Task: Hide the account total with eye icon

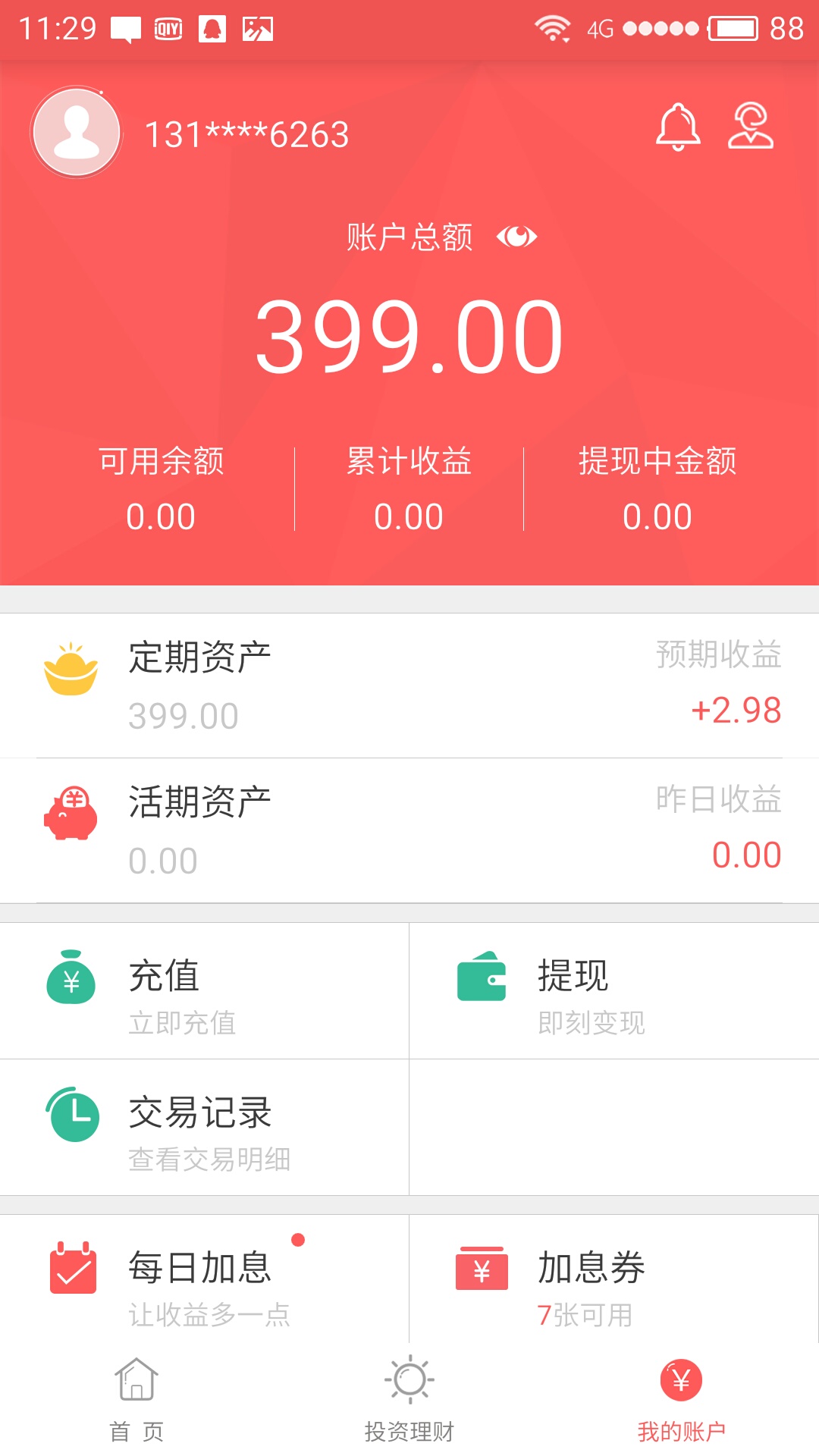Action: [x=516, y=237]
